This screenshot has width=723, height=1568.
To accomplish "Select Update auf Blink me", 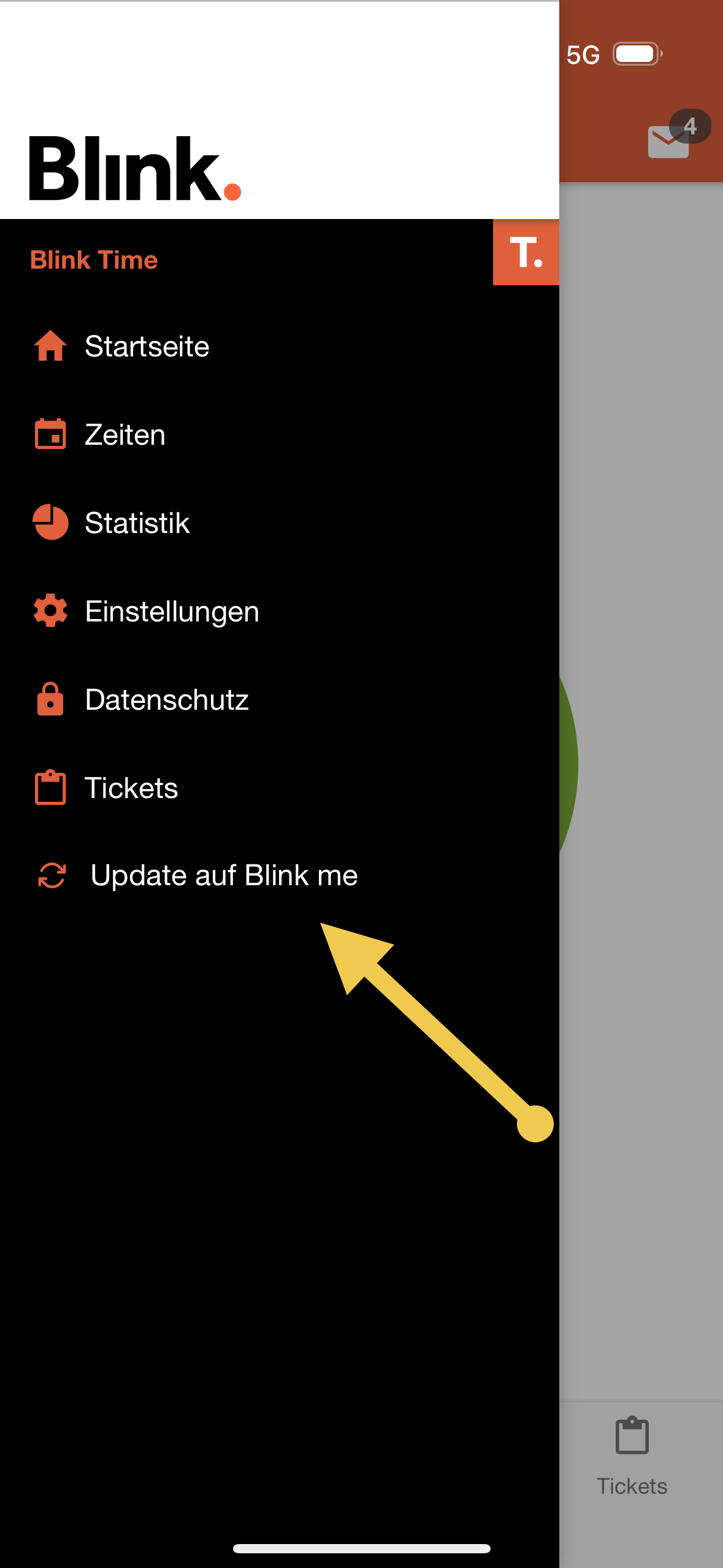I will point(224,875).
